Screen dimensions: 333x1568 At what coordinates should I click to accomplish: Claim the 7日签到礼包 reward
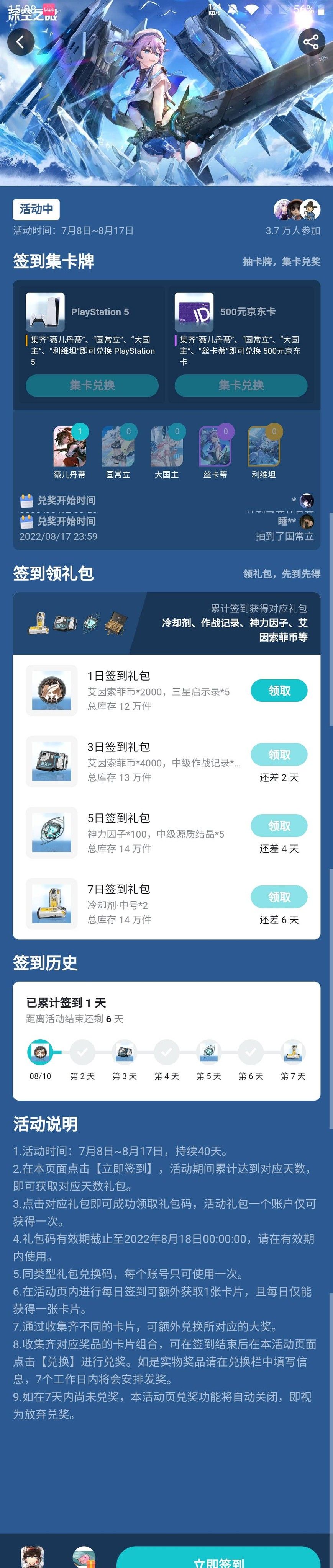(279, 897)
